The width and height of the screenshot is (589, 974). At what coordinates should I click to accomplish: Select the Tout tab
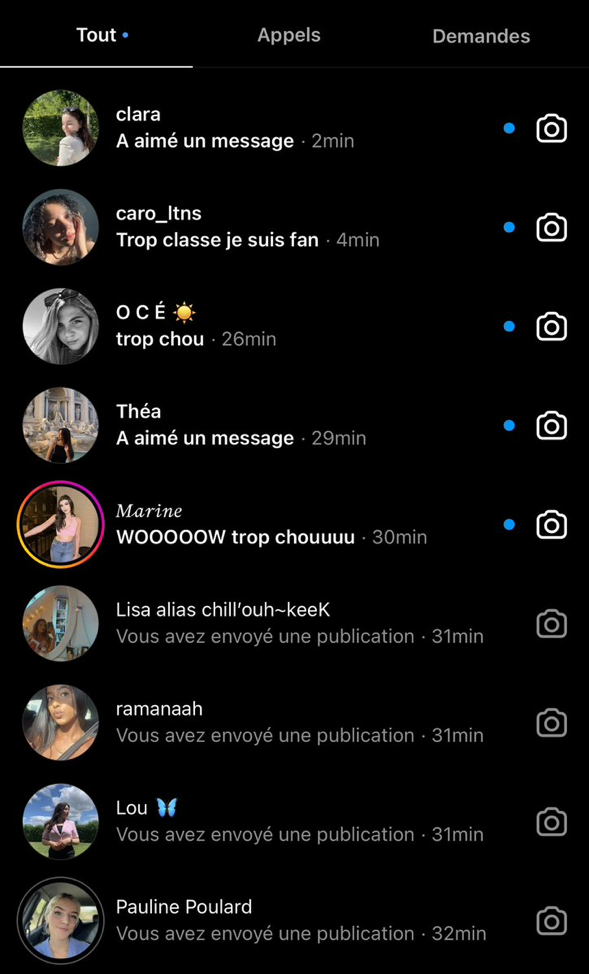click(97, 35)
